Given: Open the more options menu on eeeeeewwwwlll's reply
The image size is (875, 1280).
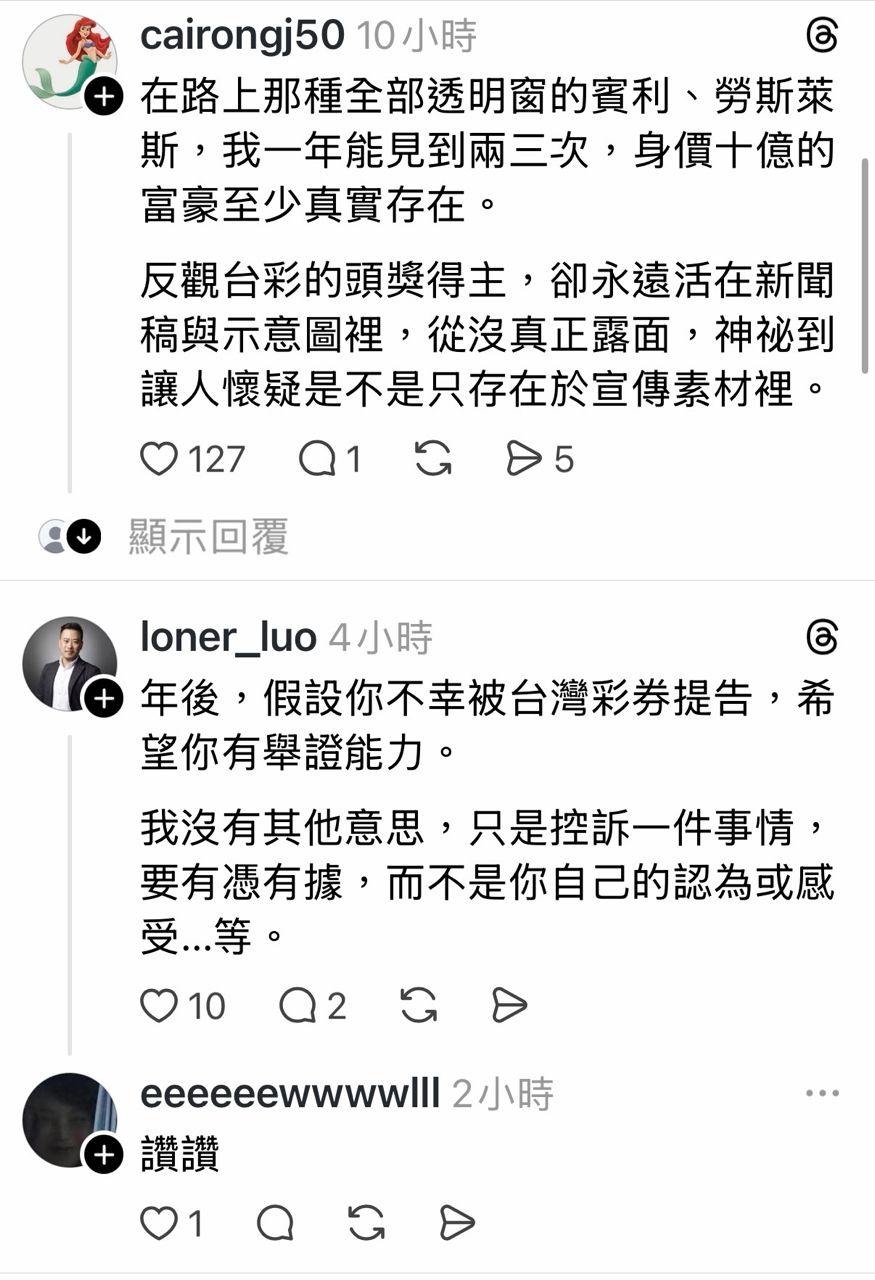Looking at the screenshot, I should tap(822, 1094).
